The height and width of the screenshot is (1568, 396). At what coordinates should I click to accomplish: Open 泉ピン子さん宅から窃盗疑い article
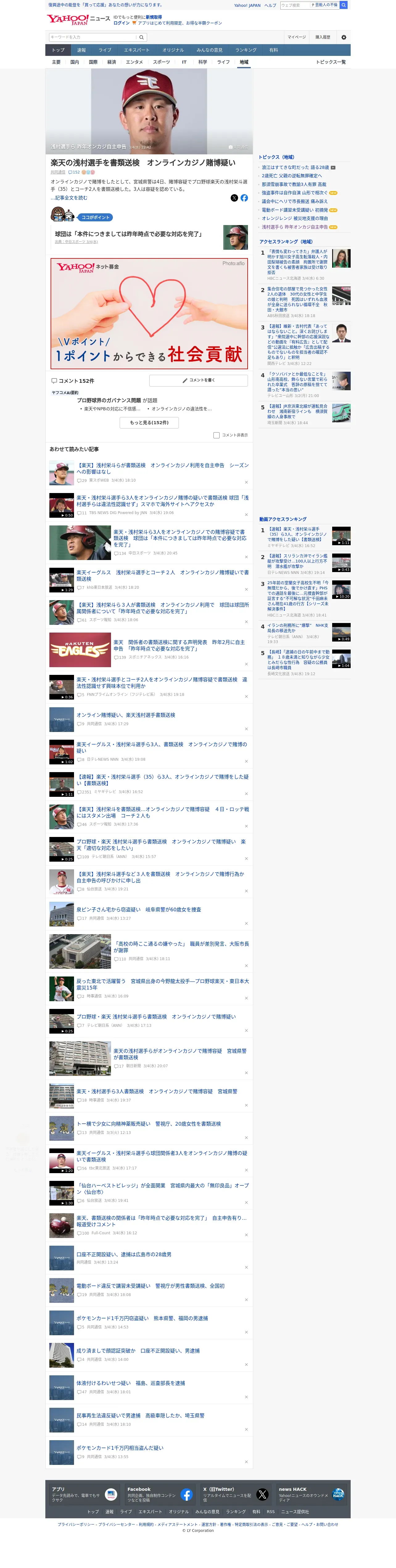(x=139, y=909)
